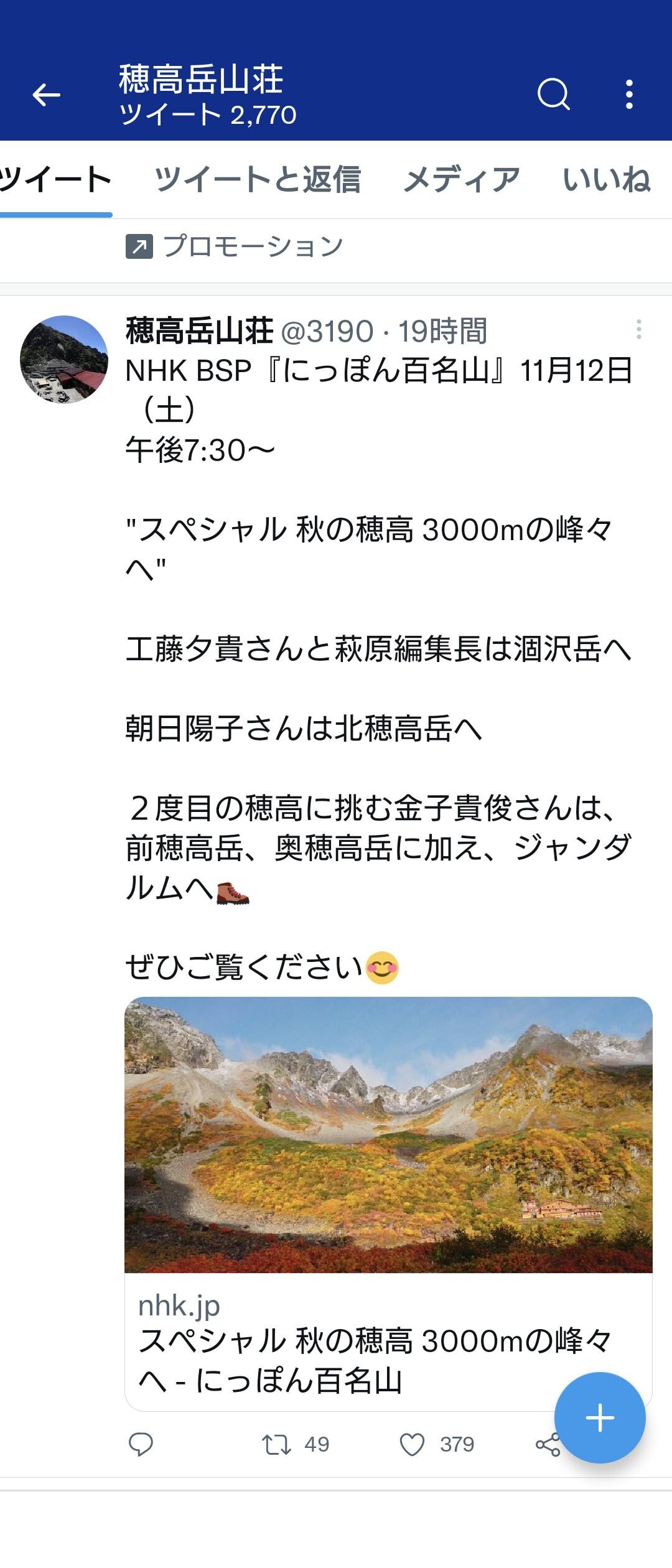
Task: Switch to the メディア tab
Action: pos(462,179)
